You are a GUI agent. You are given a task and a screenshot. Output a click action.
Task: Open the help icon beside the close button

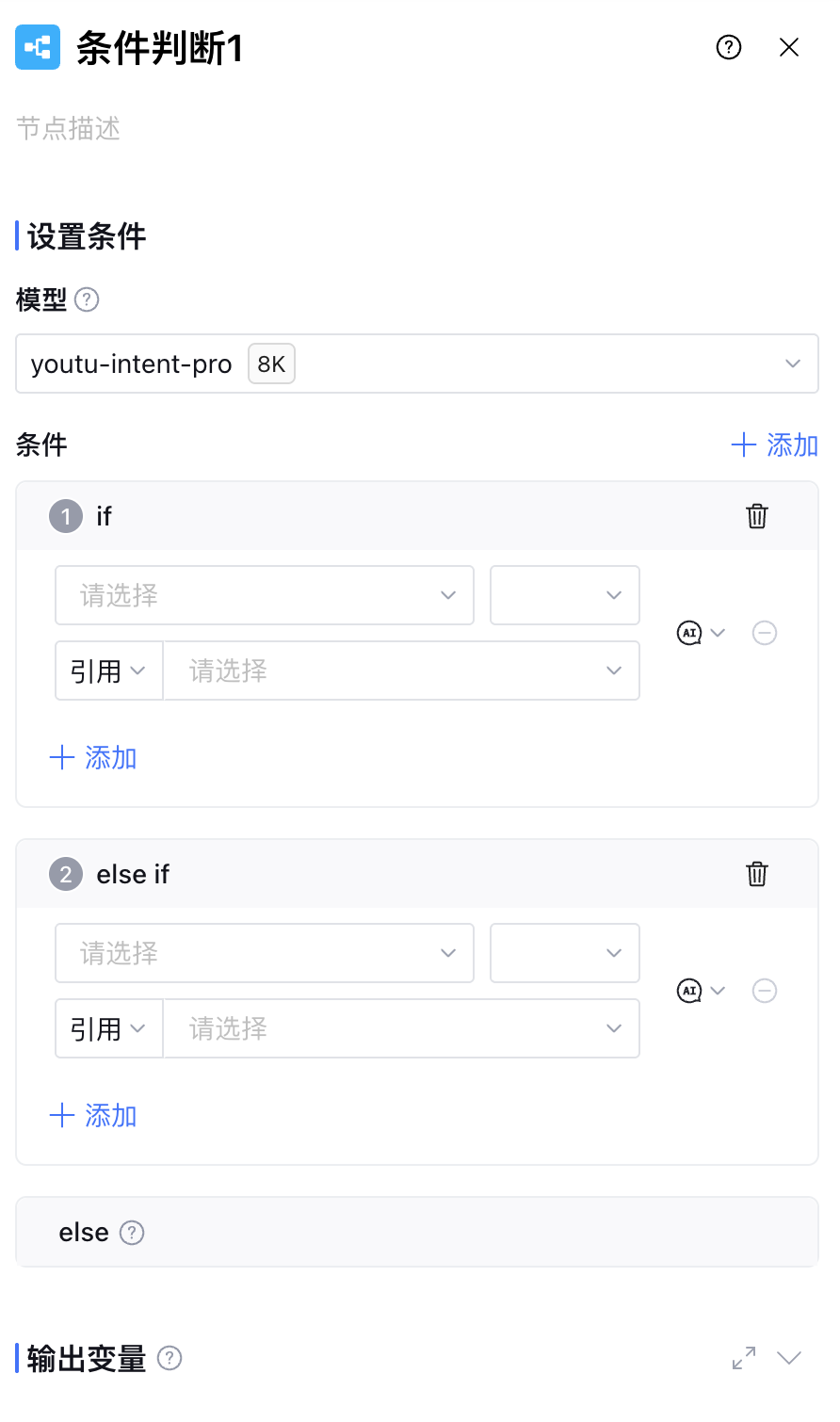729,47
